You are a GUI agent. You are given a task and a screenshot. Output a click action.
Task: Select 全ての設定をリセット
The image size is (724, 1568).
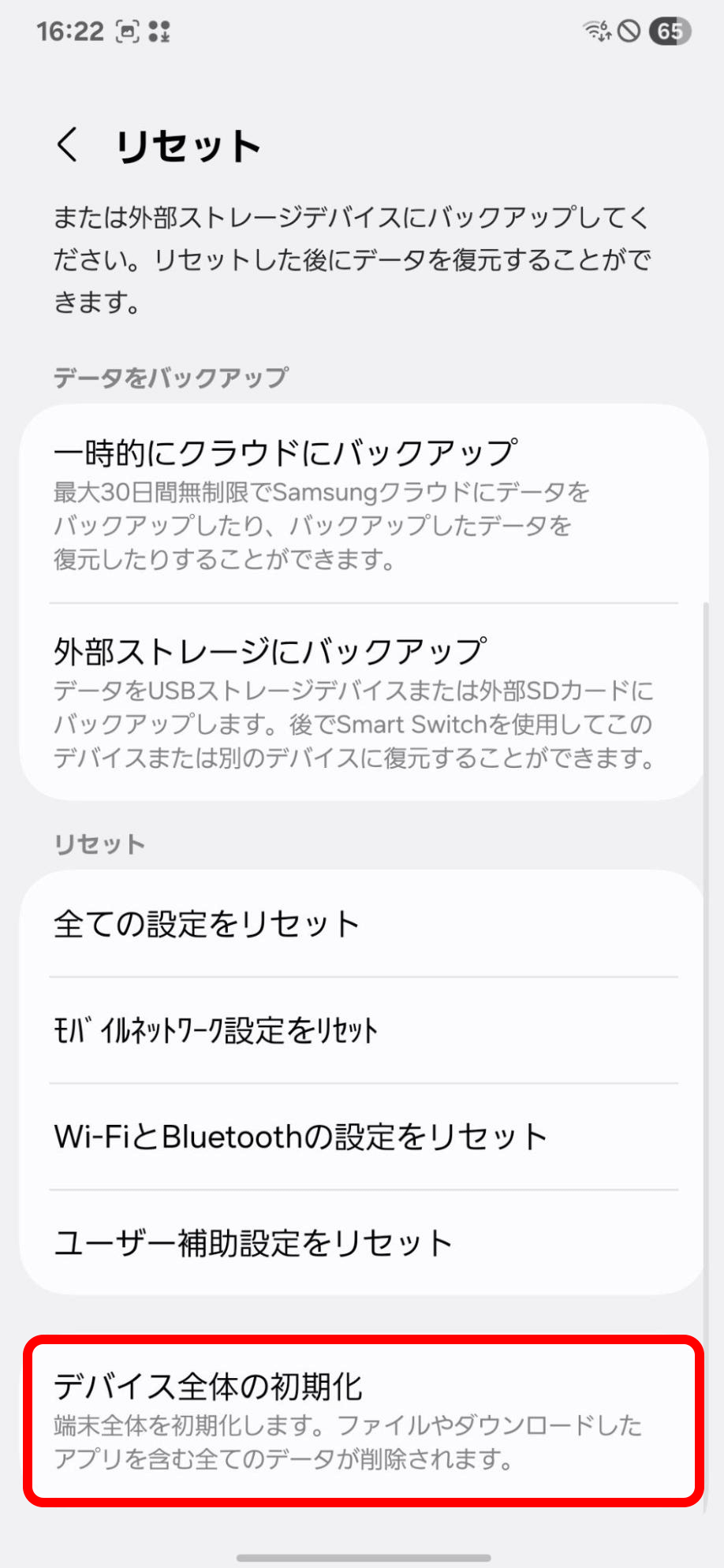pos(363,924)
